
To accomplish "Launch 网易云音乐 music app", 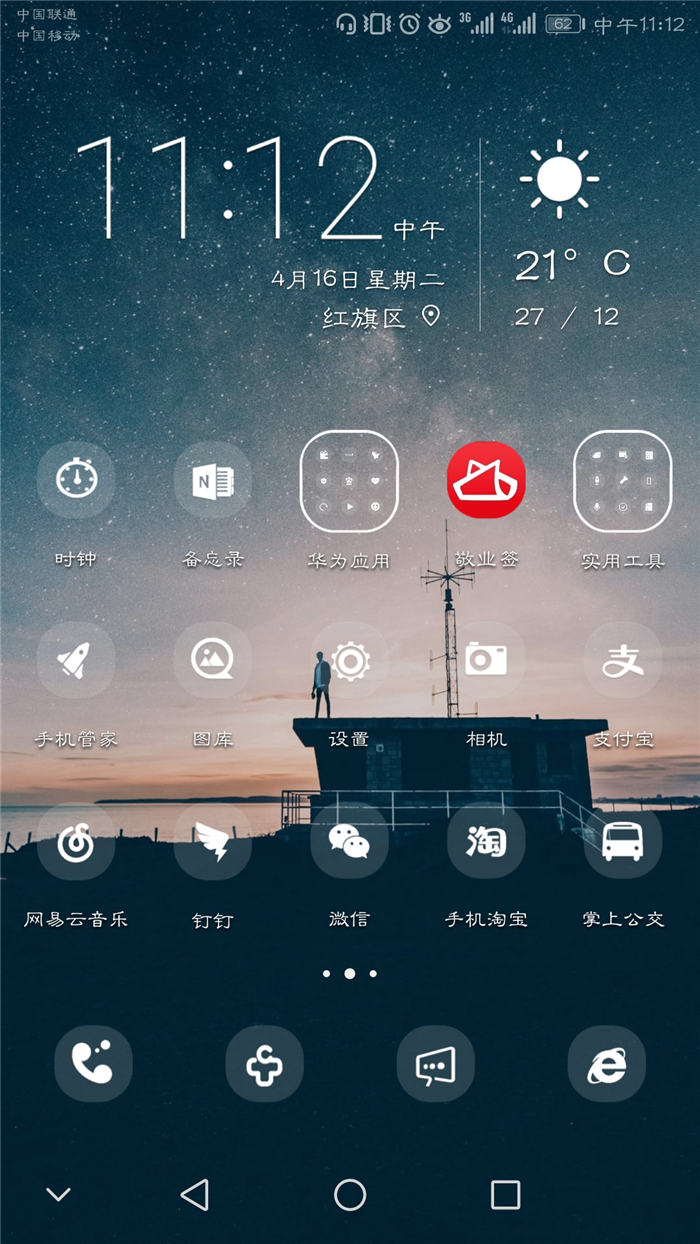I will [x=76, y=842].
